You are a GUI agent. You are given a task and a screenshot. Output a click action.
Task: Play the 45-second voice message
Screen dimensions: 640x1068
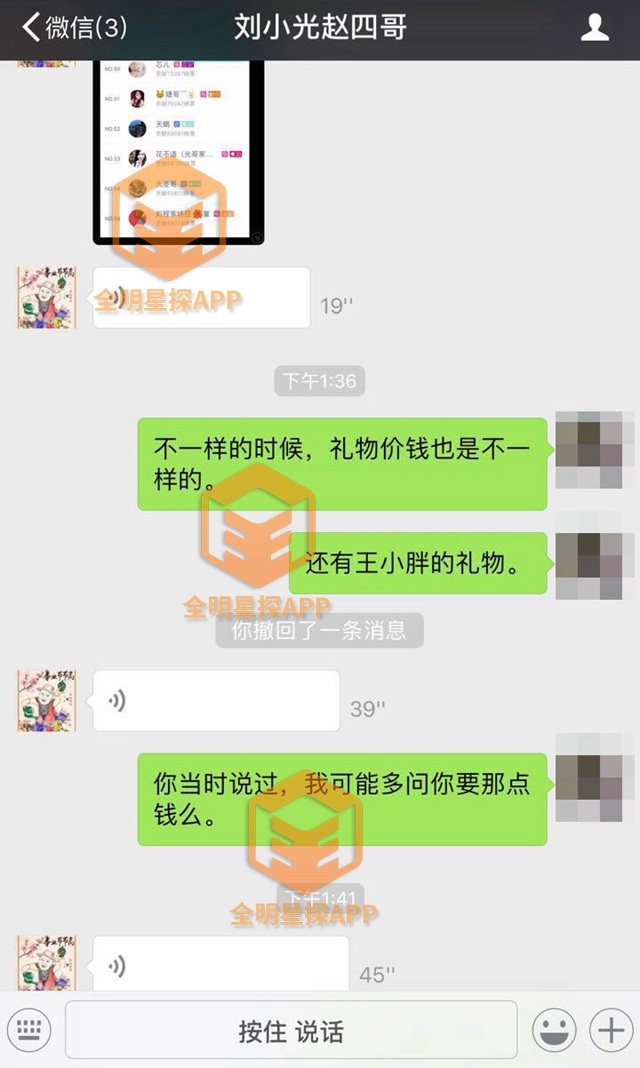coord(220,964)
